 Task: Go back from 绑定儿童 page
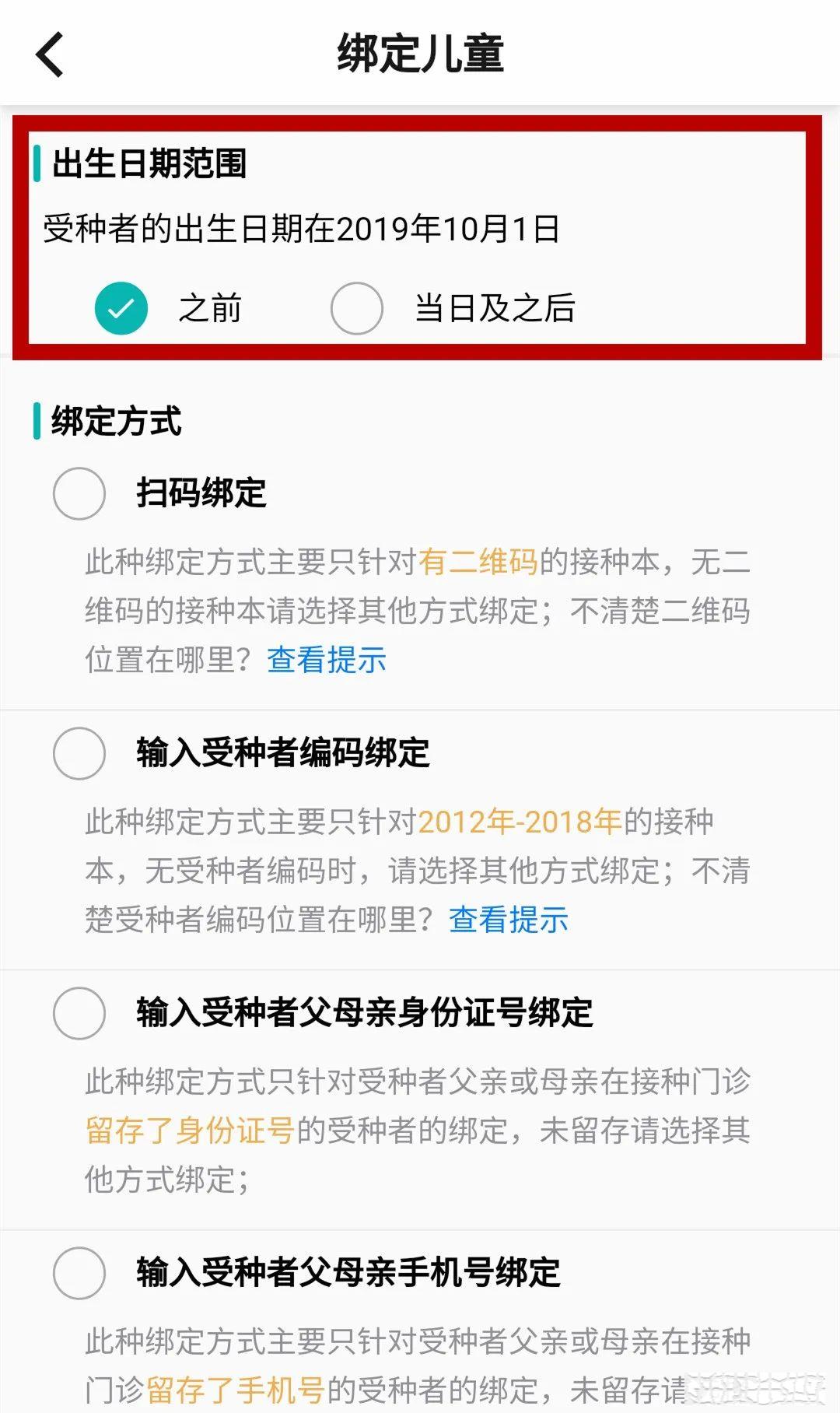click(50, 54)
